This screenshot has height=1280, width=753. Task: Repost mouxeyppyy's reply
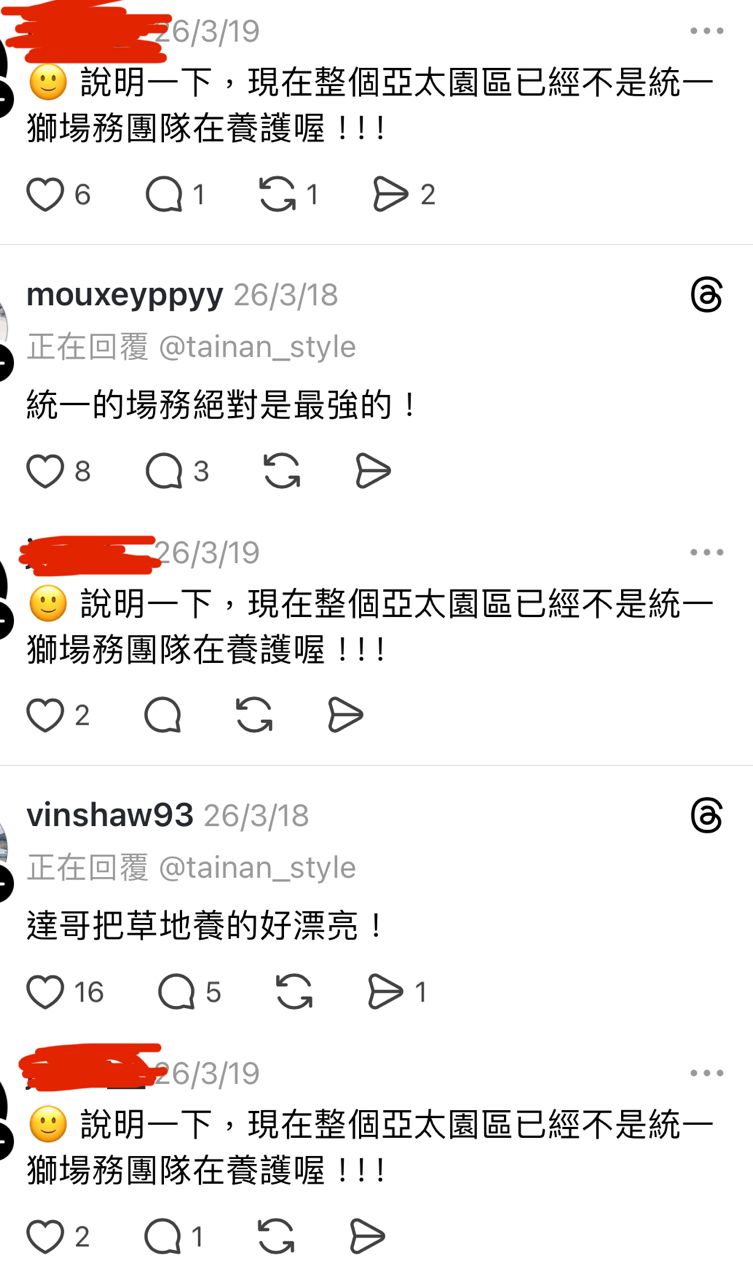click(282, 471)
